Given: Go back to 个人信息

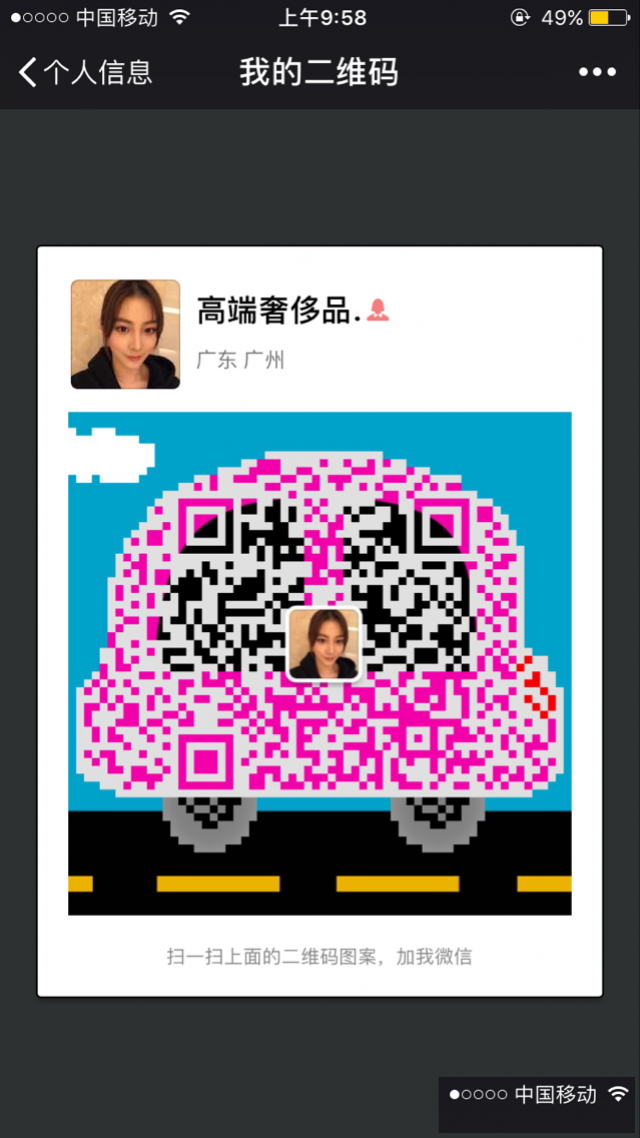Looking at the screenshot, I should (x=84, y=72).
